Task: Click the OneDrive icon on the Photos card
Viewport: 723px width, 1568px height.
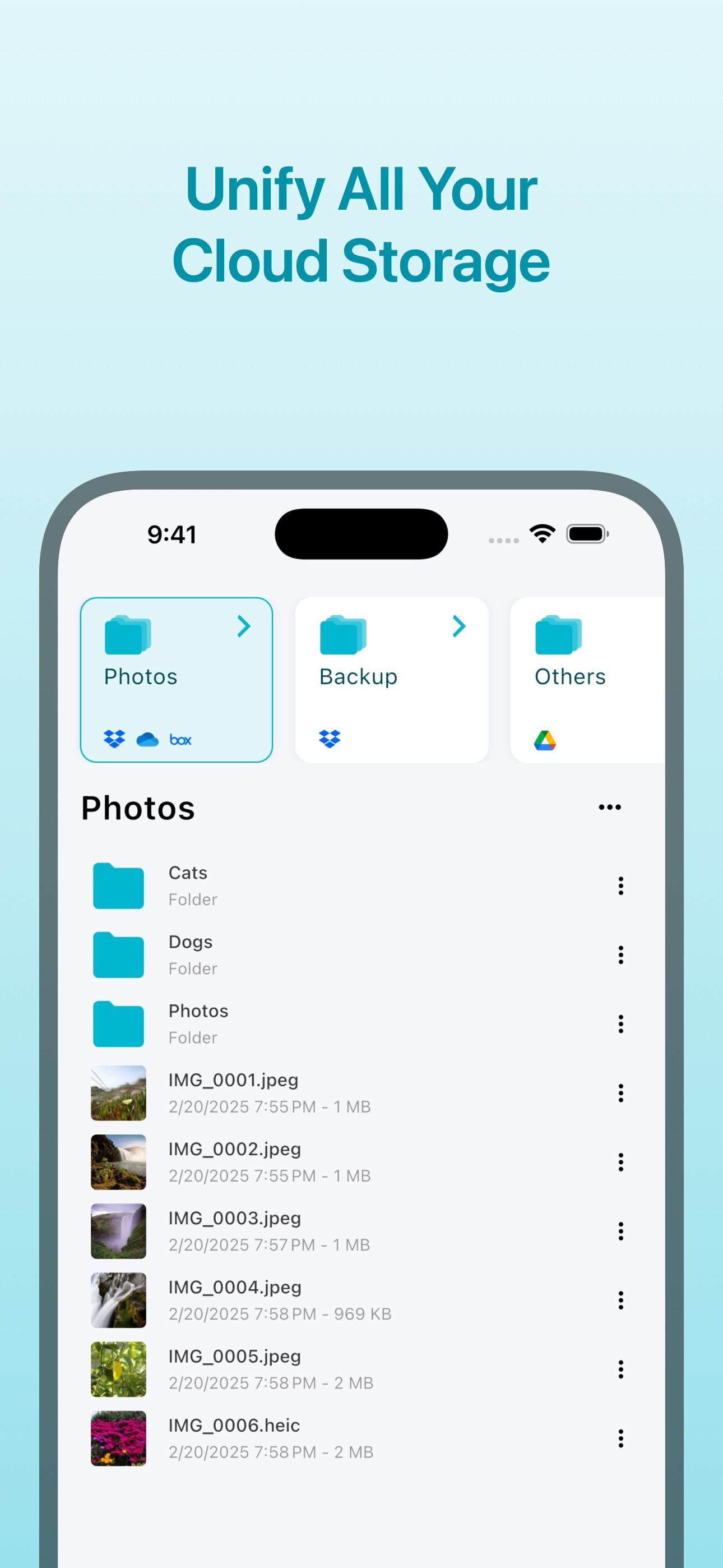Action: pyautogui.click(x=148, y=739)
